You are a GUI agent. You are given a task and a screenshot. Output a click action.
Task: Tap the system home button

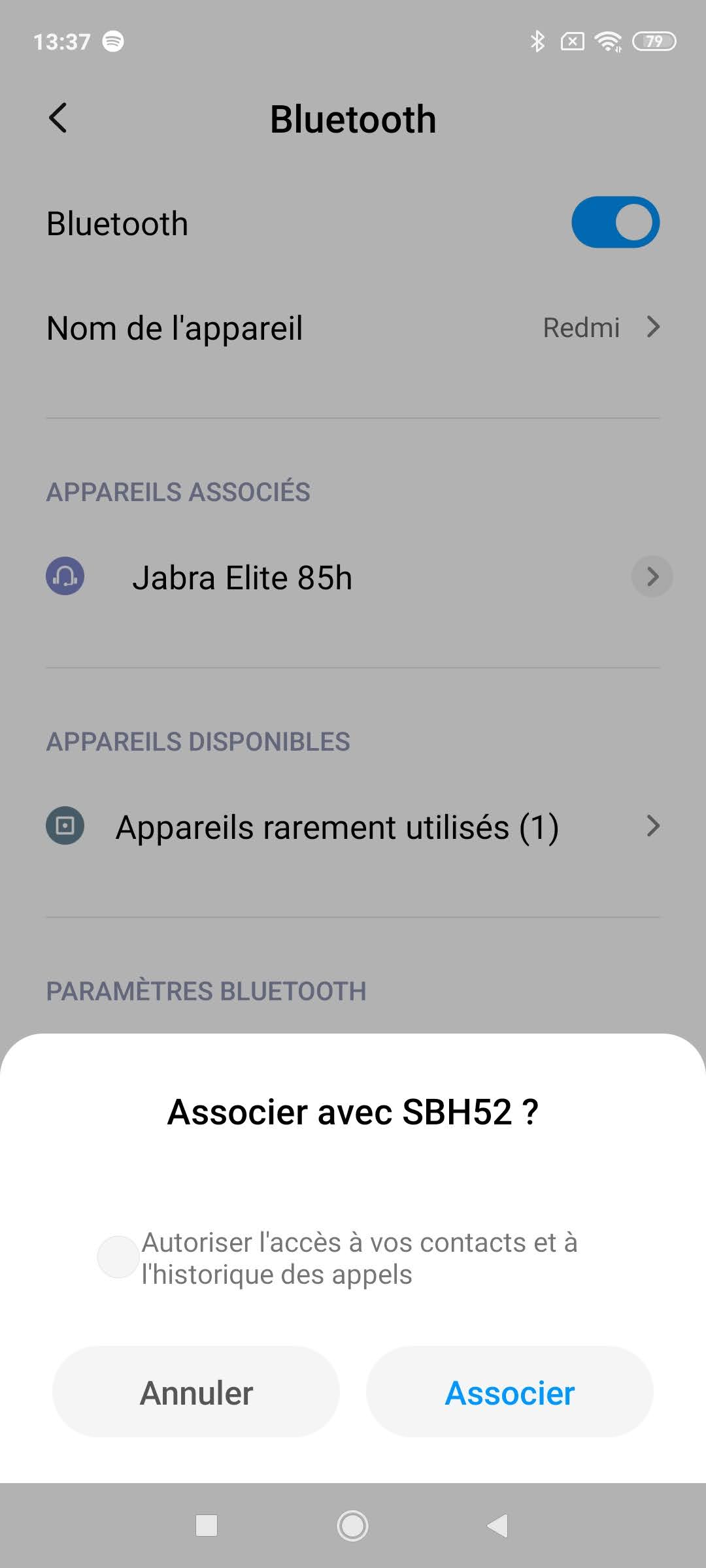pos(352,1526)
